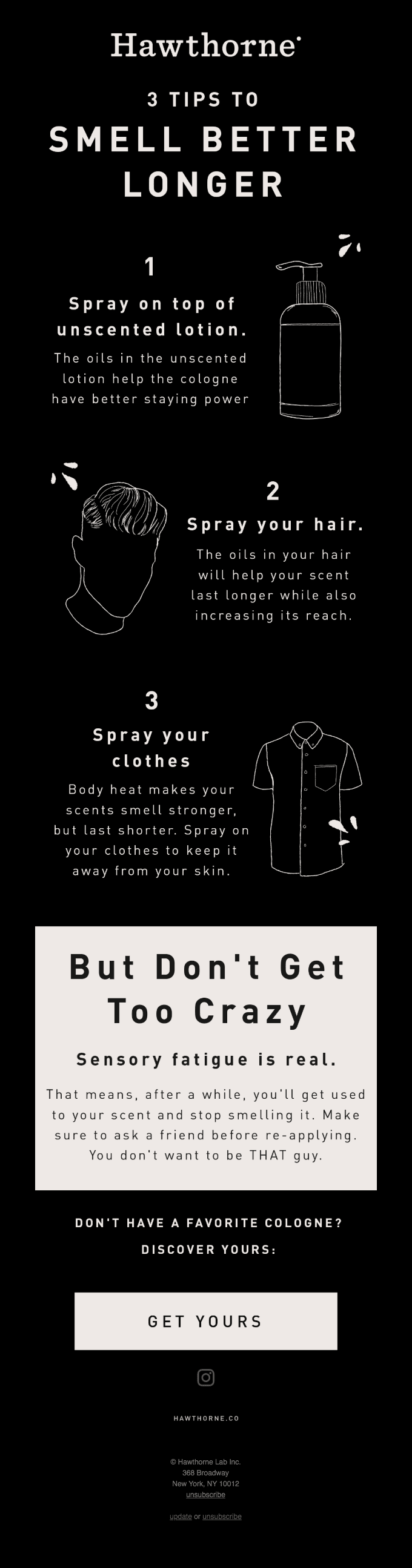Open the Instagram icon link
Image resolution: width=412 pixels, height=1568 pixels.
tap(205, 1377)
